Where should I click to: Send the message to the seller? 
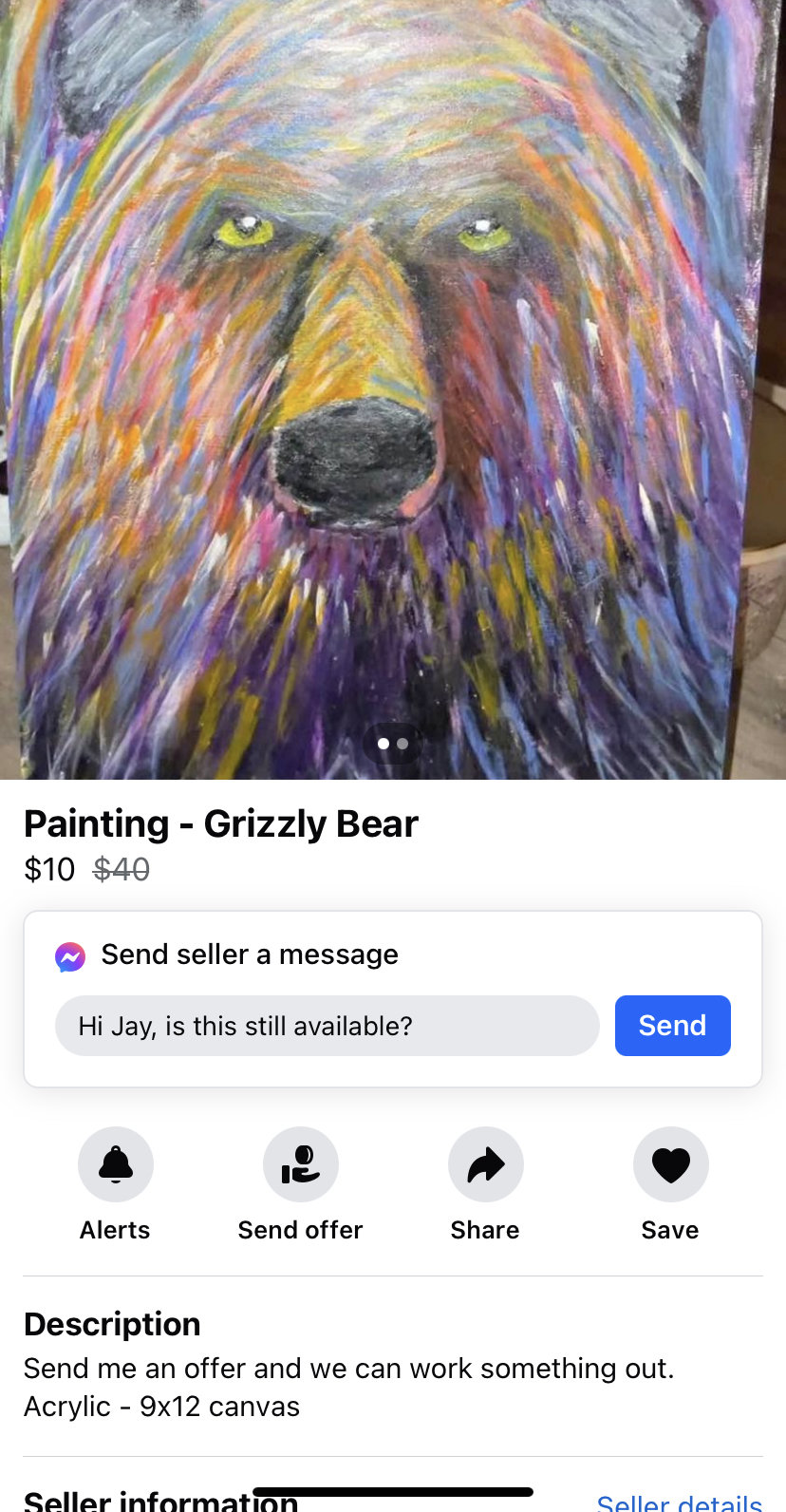pyautogui.click(x=672, y=1026)
